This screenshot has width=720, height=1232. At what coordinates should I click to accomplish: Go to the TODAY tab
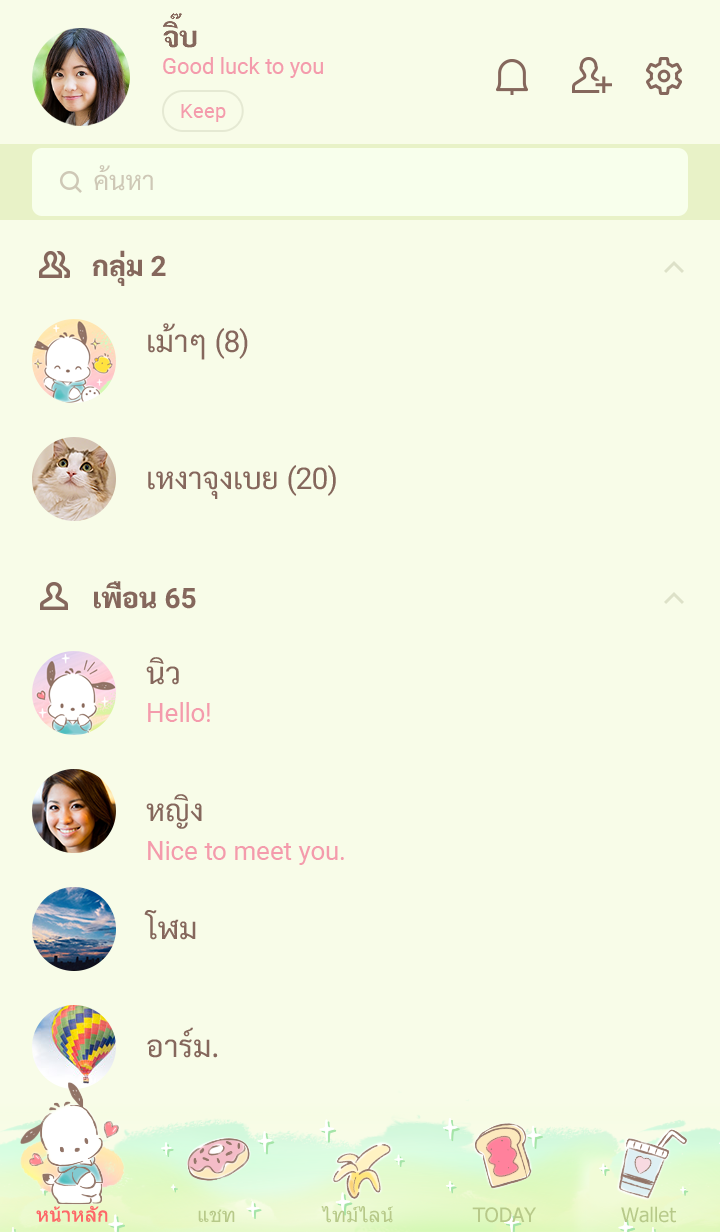(504, 1180)
